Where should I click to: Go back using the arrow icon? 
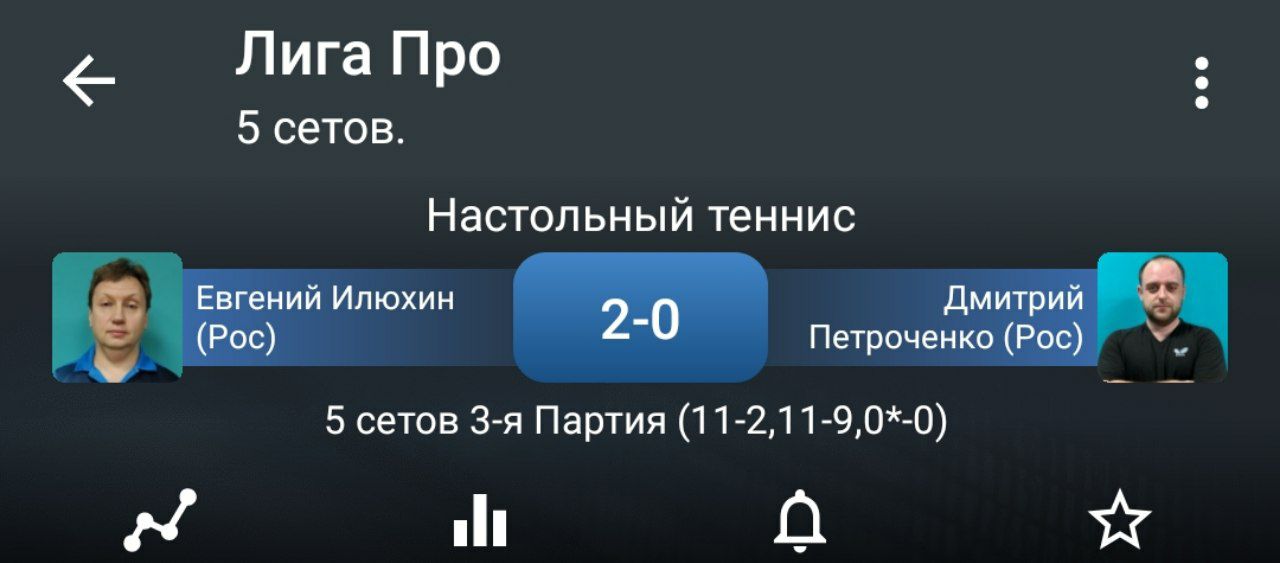pos(89,82)
